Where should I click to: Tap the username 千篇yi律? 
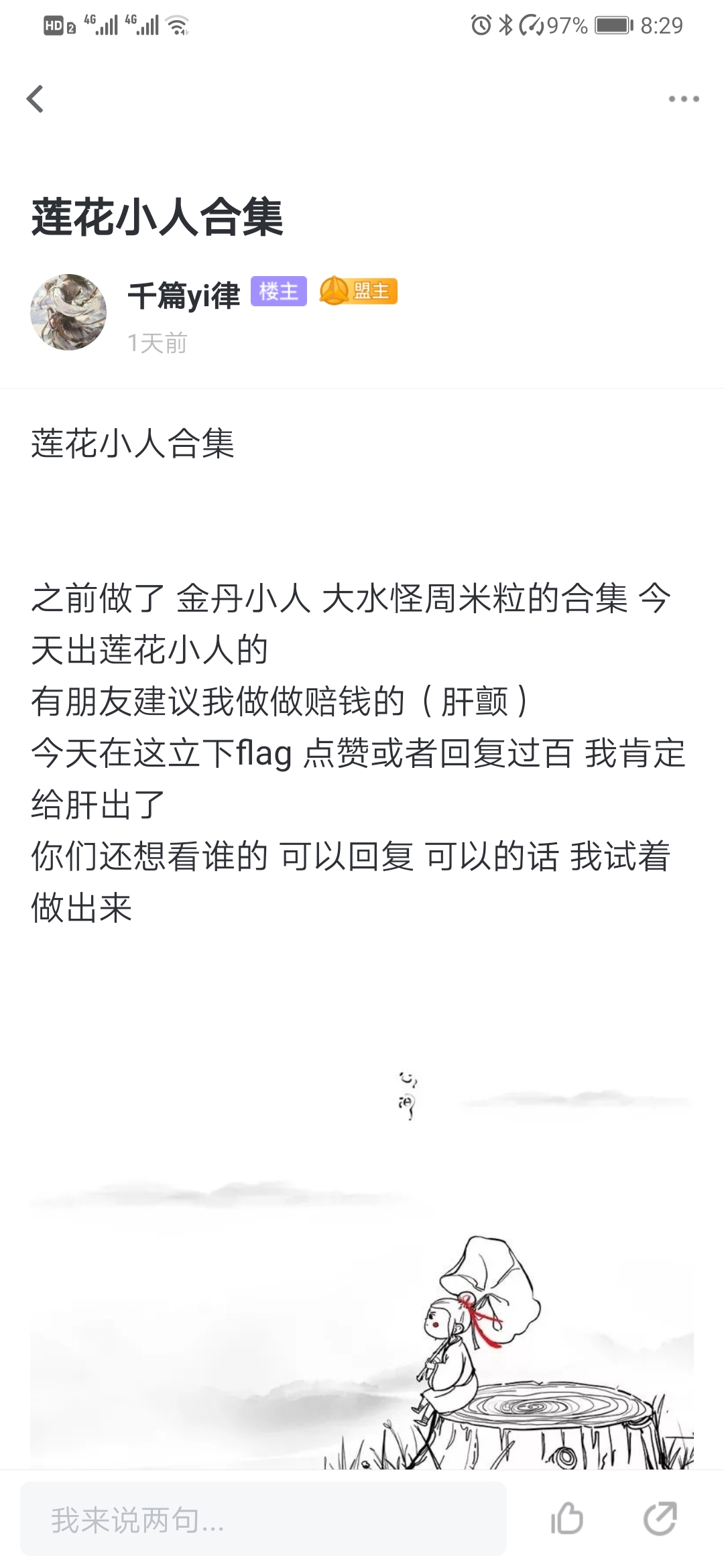pyautogui.click(x=184, y=295)
